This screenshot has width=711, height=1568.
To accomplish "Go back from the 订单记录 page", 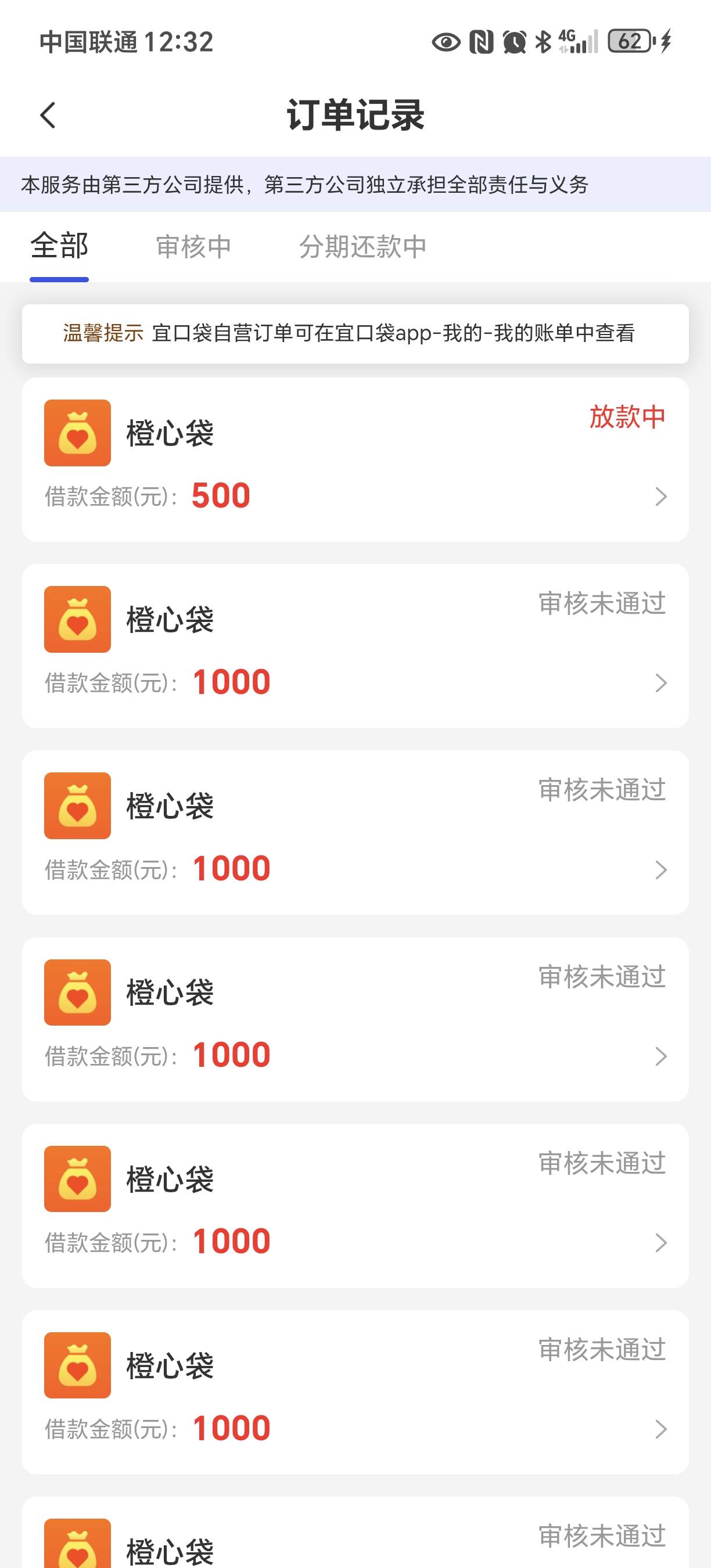I will coord(48,115).
